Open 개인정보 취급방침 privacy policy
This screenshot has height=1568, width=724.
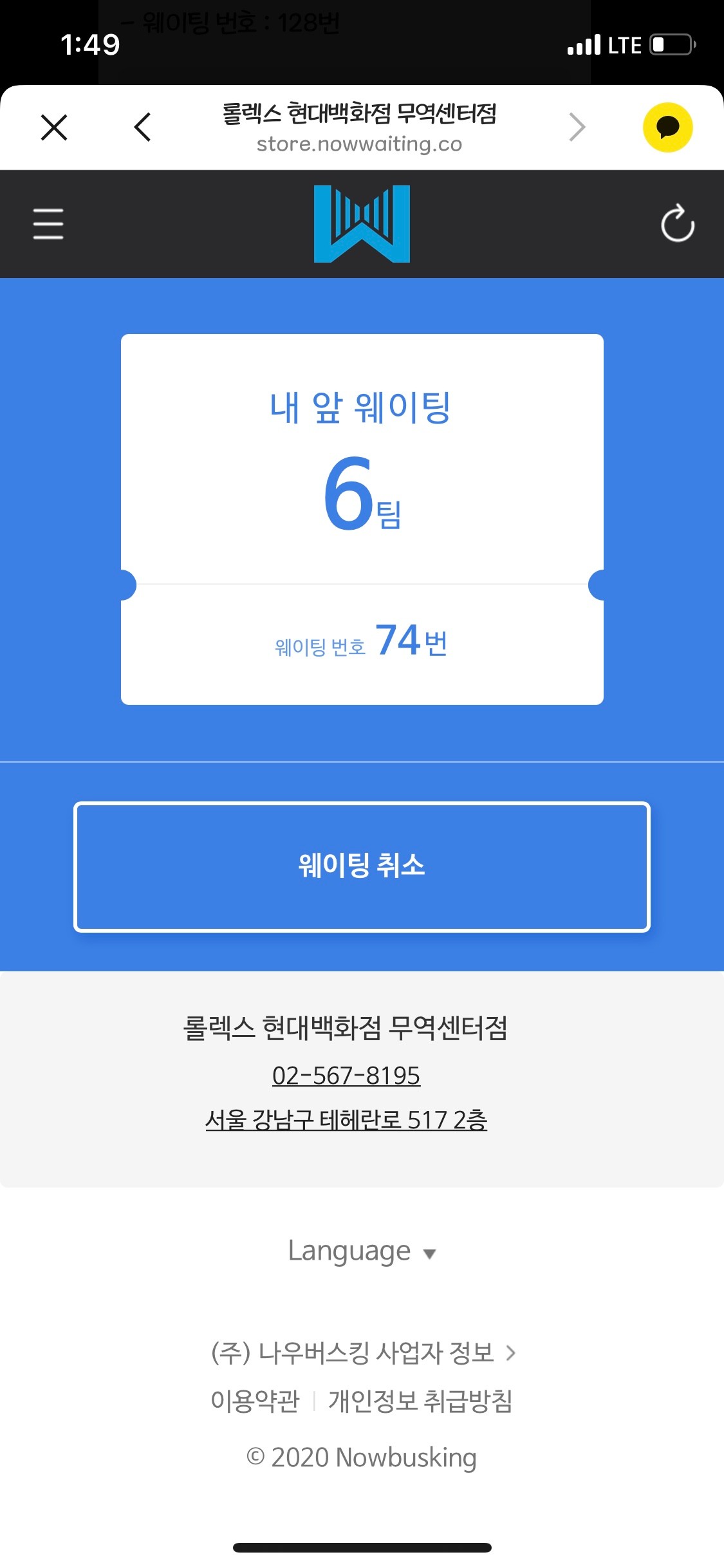[x=420, y=1401]
